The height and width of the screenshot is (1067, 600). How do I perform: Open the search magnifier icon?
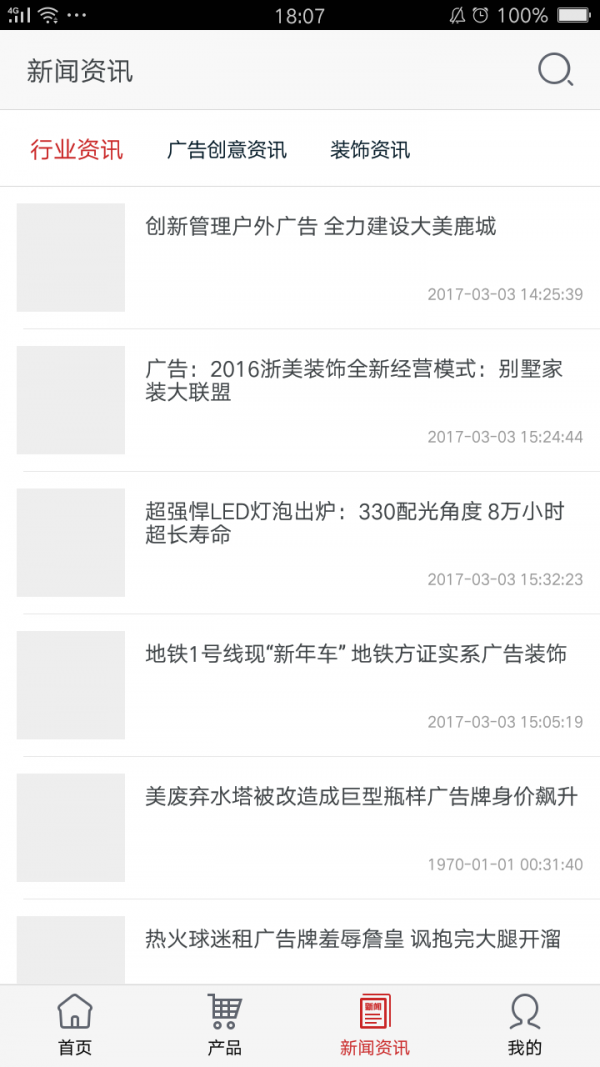[555, 70]
